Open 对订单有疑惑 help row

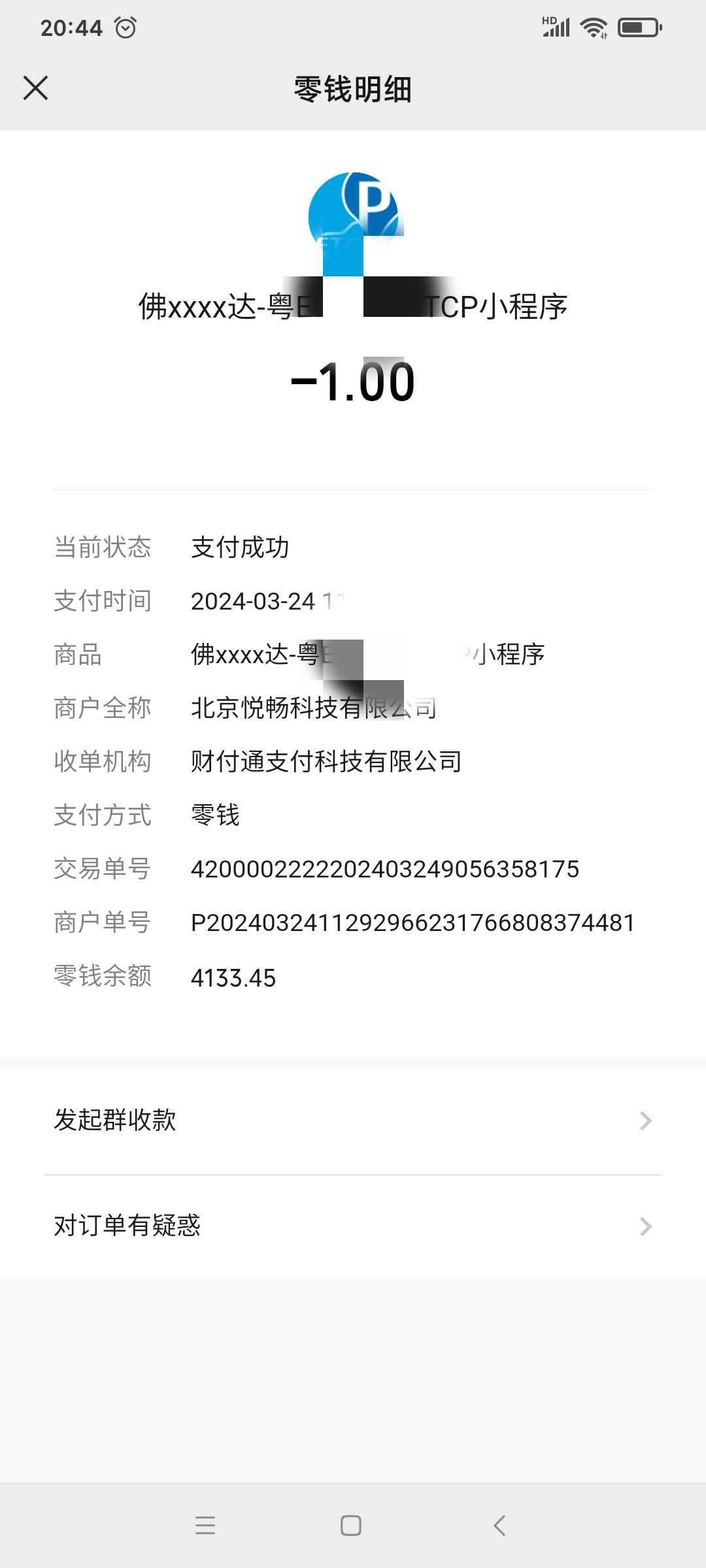(x=353, y=1226)
